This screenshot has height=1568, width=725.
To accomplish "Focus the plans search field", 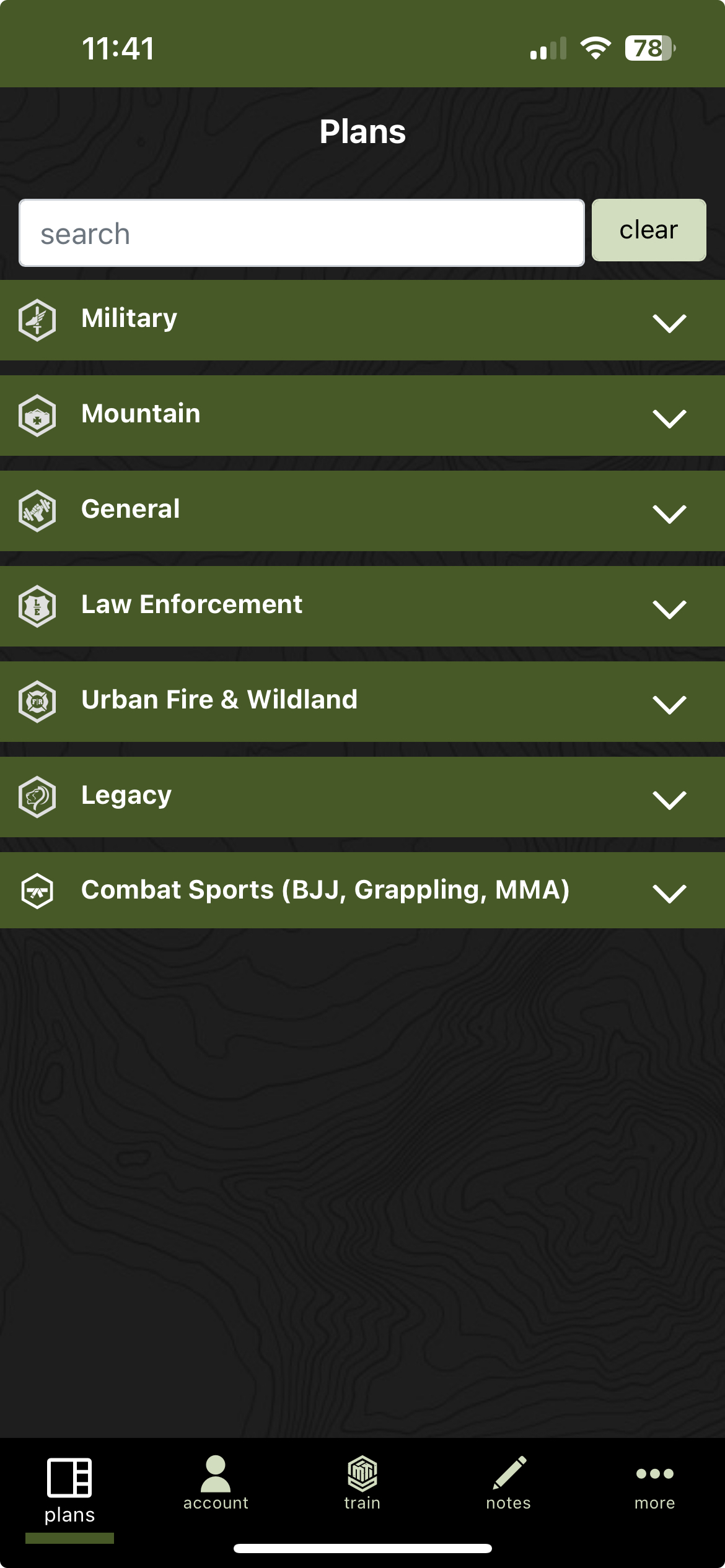I will pyautogui.click(x=301, y=233).
